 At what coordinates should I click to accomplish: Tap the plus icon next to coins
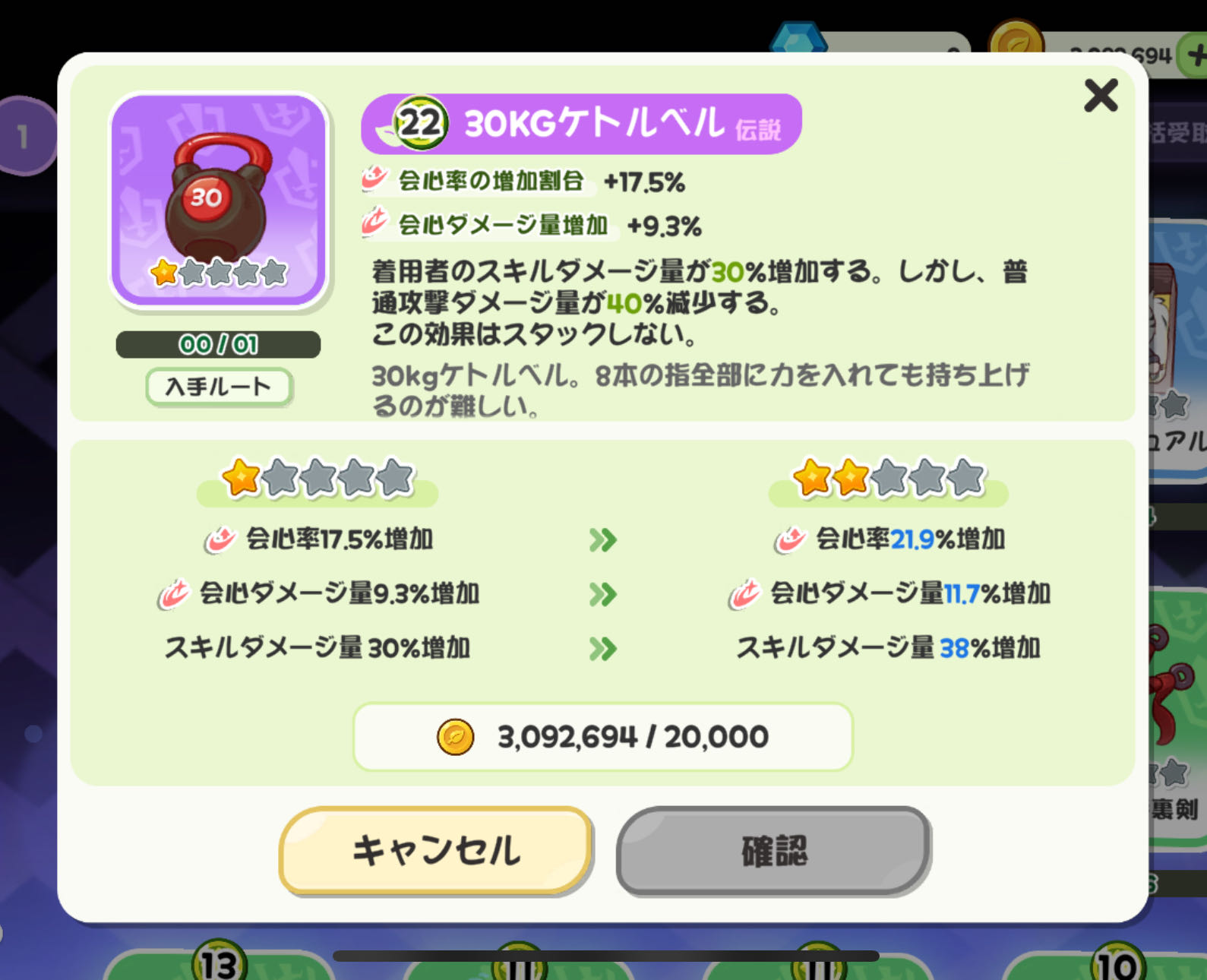pos(1194,55)
